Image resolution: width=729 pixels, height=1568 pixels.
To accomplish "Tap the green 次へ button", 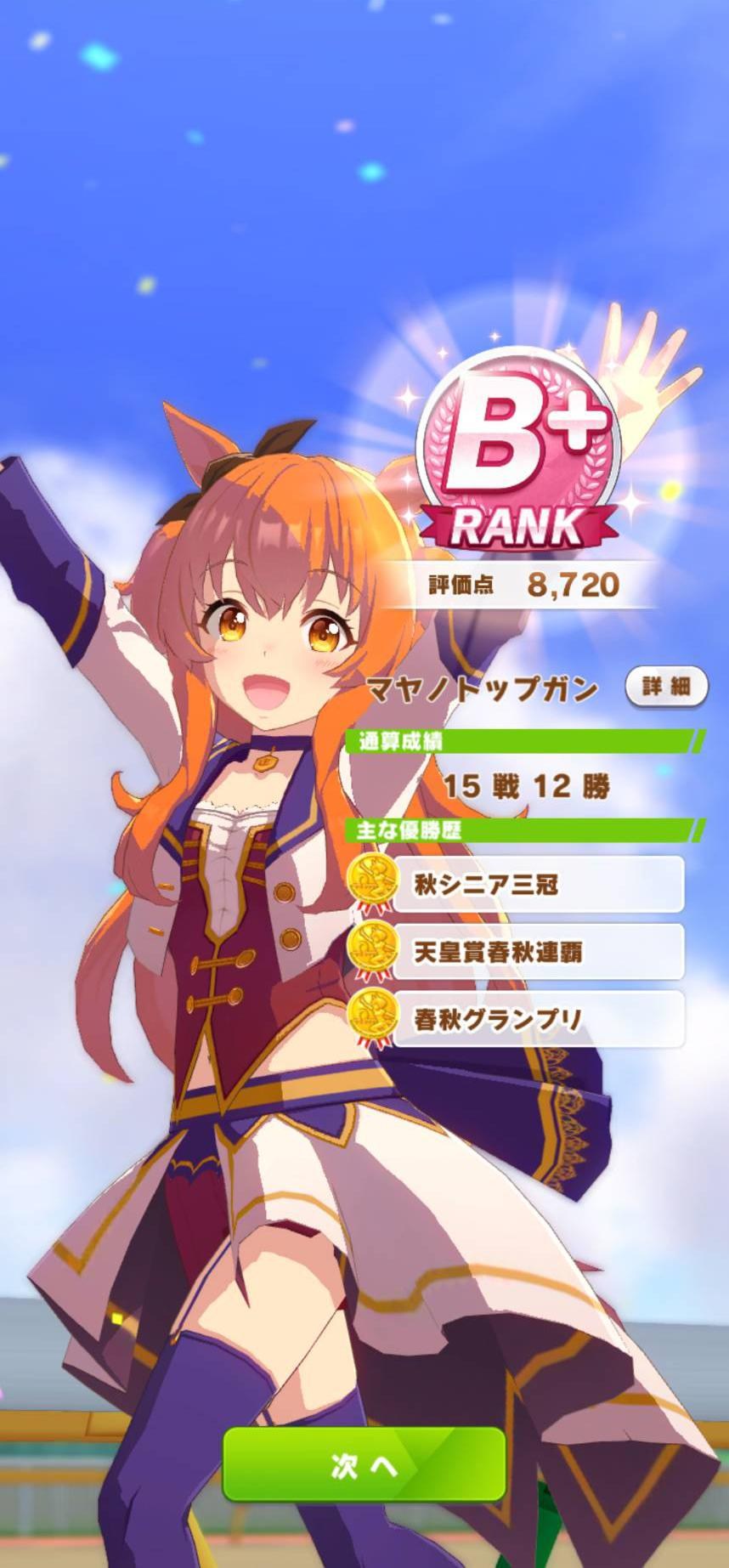I will (x=364, y=1465).
